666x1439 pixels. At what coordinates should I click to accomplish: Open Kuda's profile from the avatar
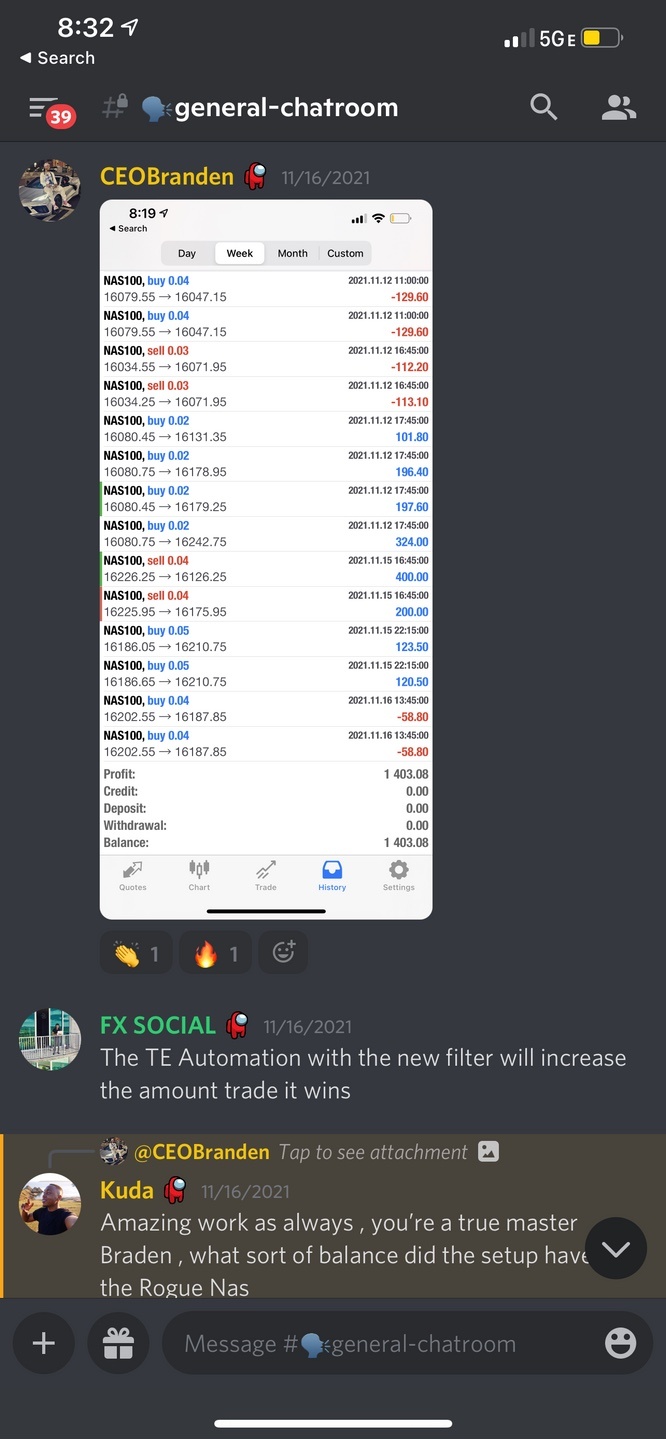tap(50, 1204)
